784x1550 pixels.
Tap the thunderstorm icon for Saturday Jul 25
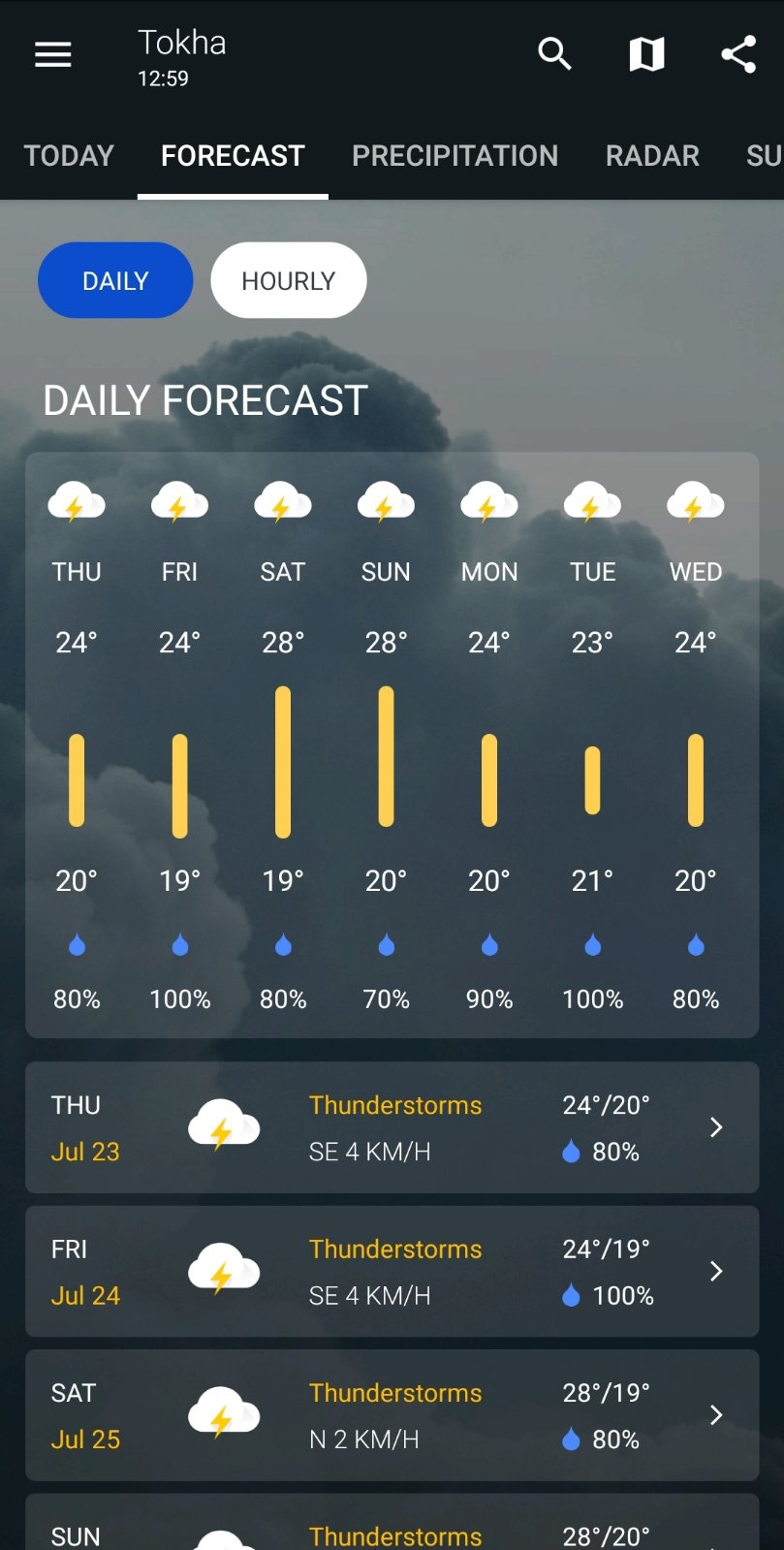point(224,1414)
